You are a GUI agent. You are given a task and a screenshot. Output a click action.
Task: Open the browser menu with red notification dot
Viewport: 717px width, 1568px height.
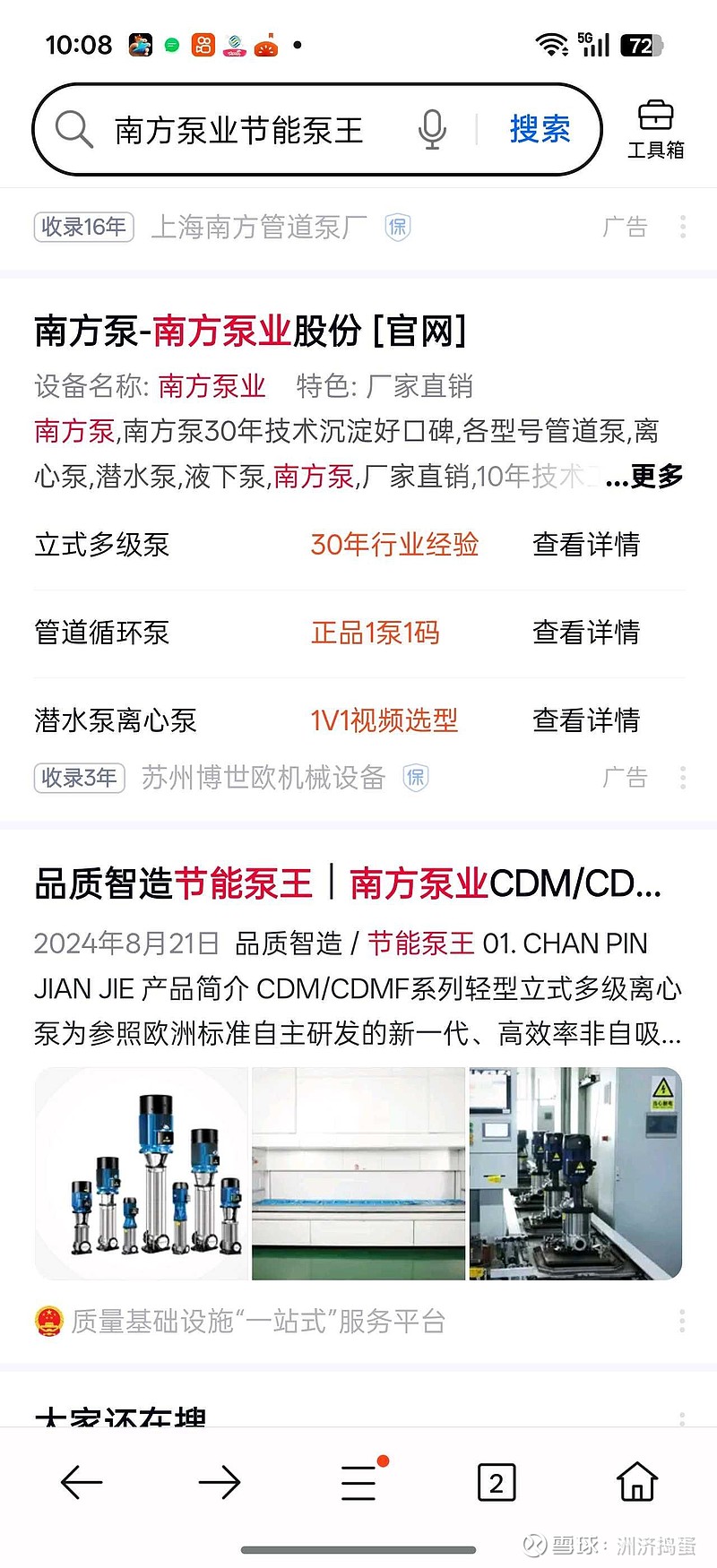(x=358, y=1482)
